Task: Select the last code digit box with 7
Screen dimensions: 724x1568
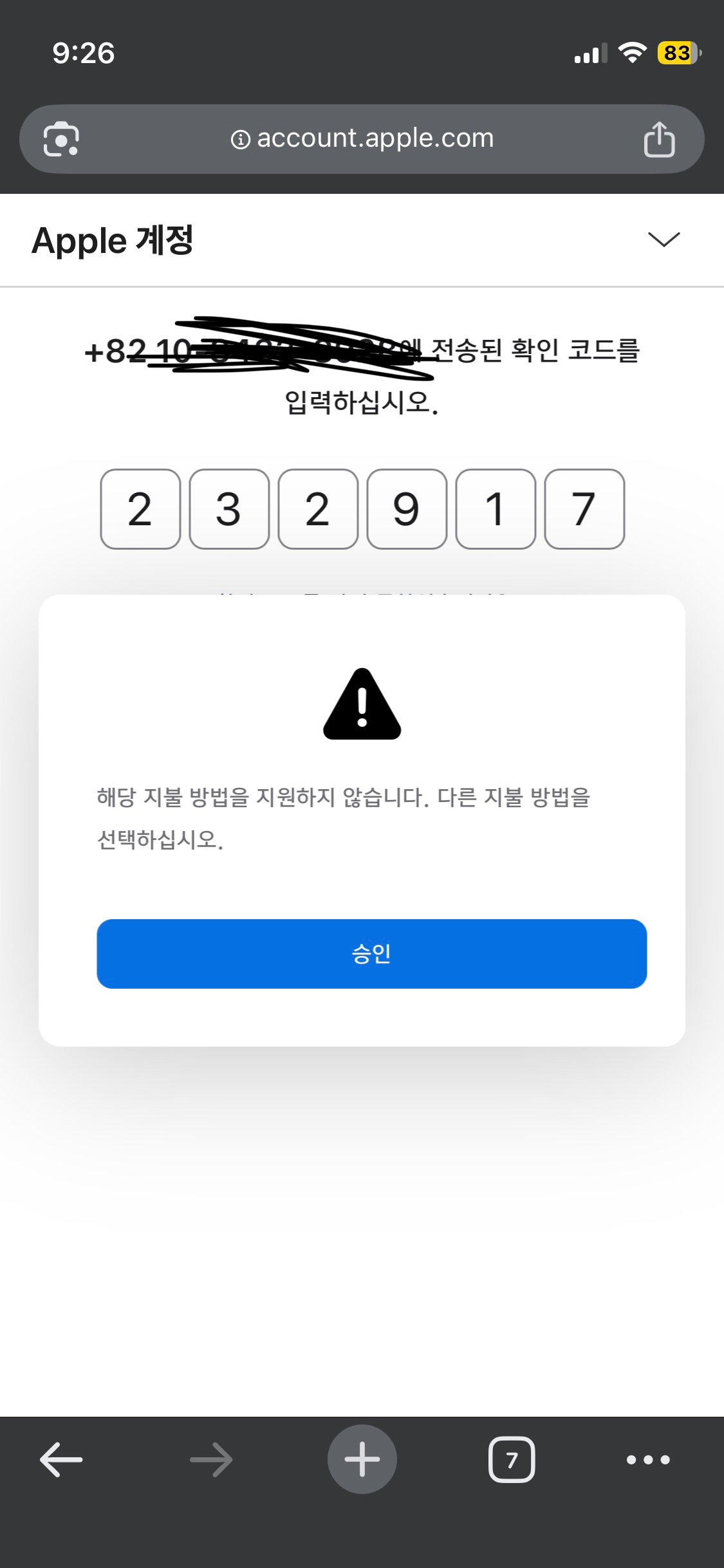Action: tap(584, 509)
